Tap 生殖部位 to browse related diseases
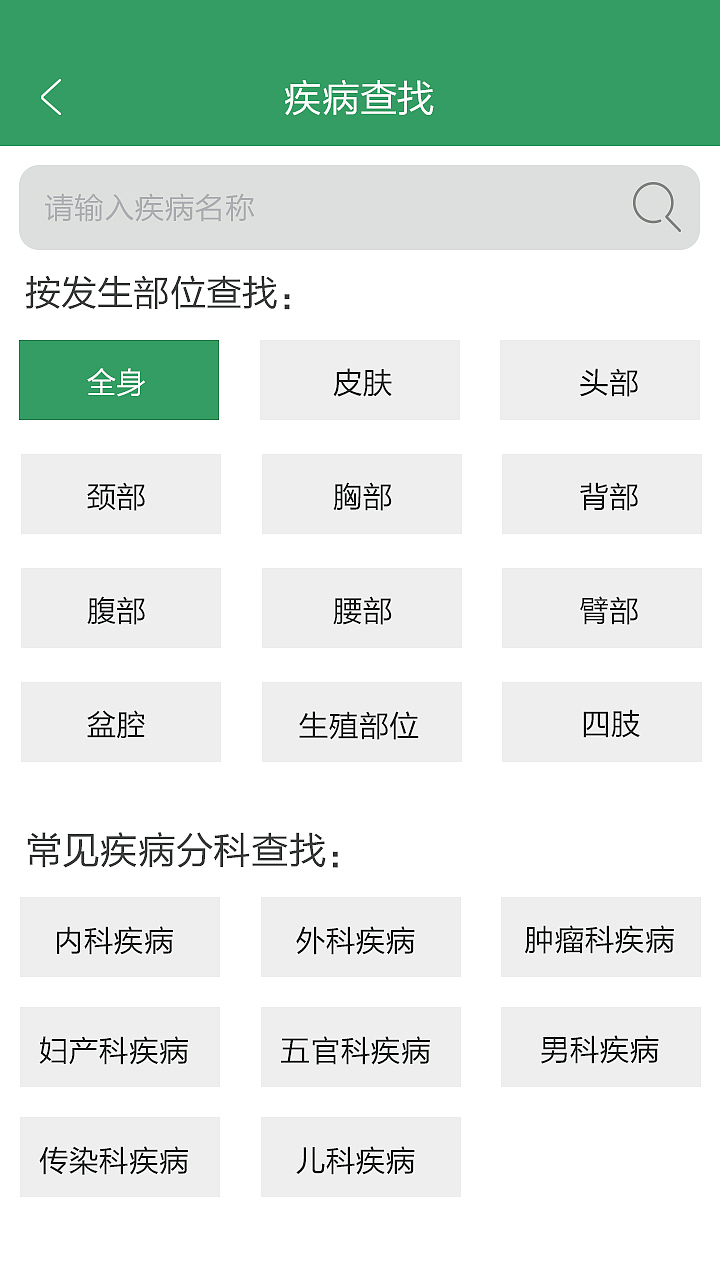 tap(361, 722)
